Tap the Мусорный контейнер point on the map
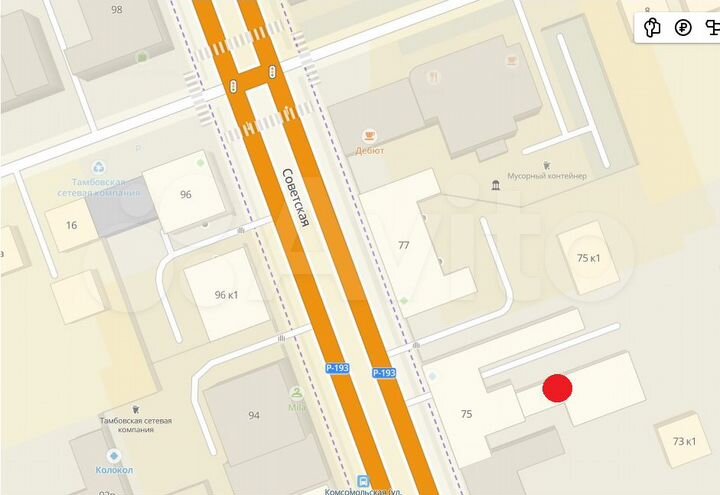 546,164
